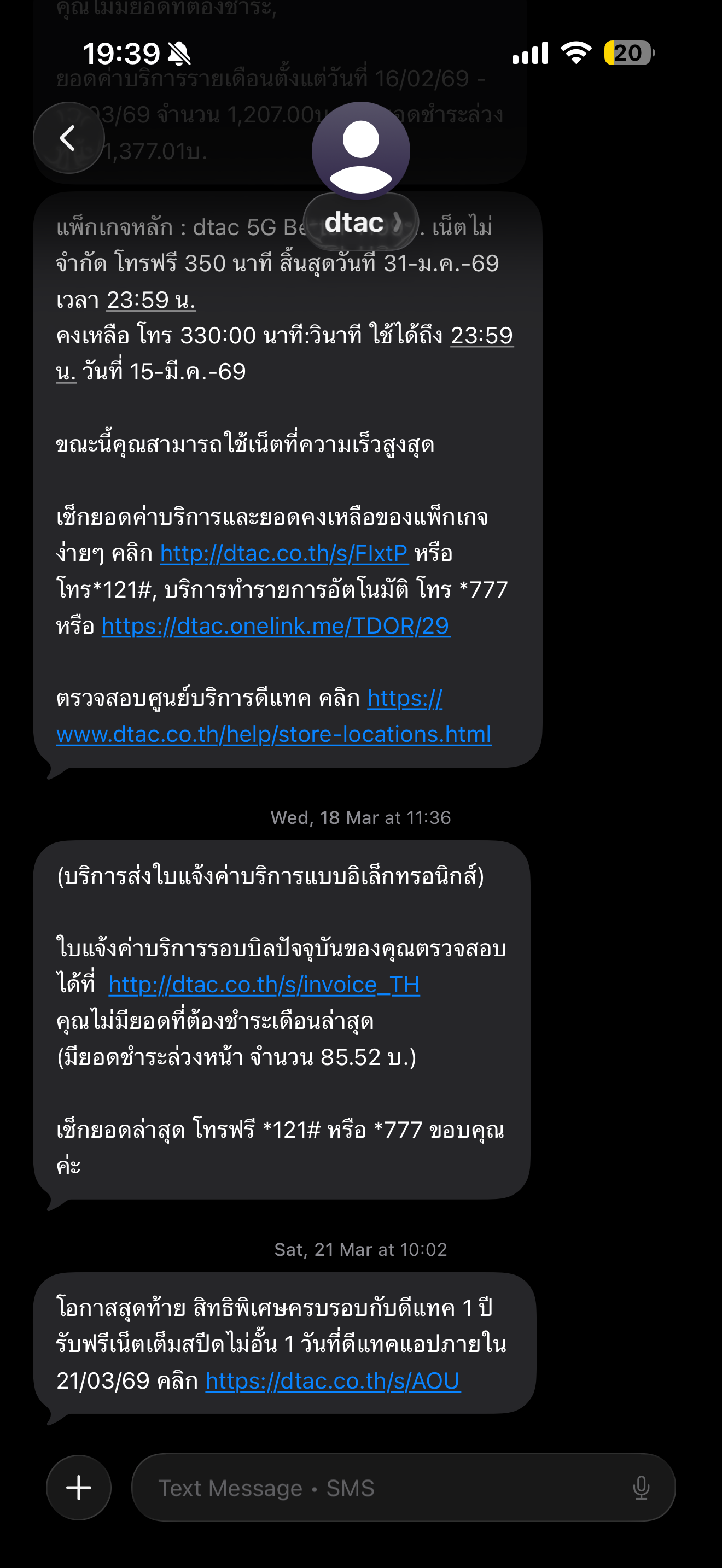Tap the plus button to add attachments
Viewport: 722px width, 1568px height.
(x=79, y=1488)
